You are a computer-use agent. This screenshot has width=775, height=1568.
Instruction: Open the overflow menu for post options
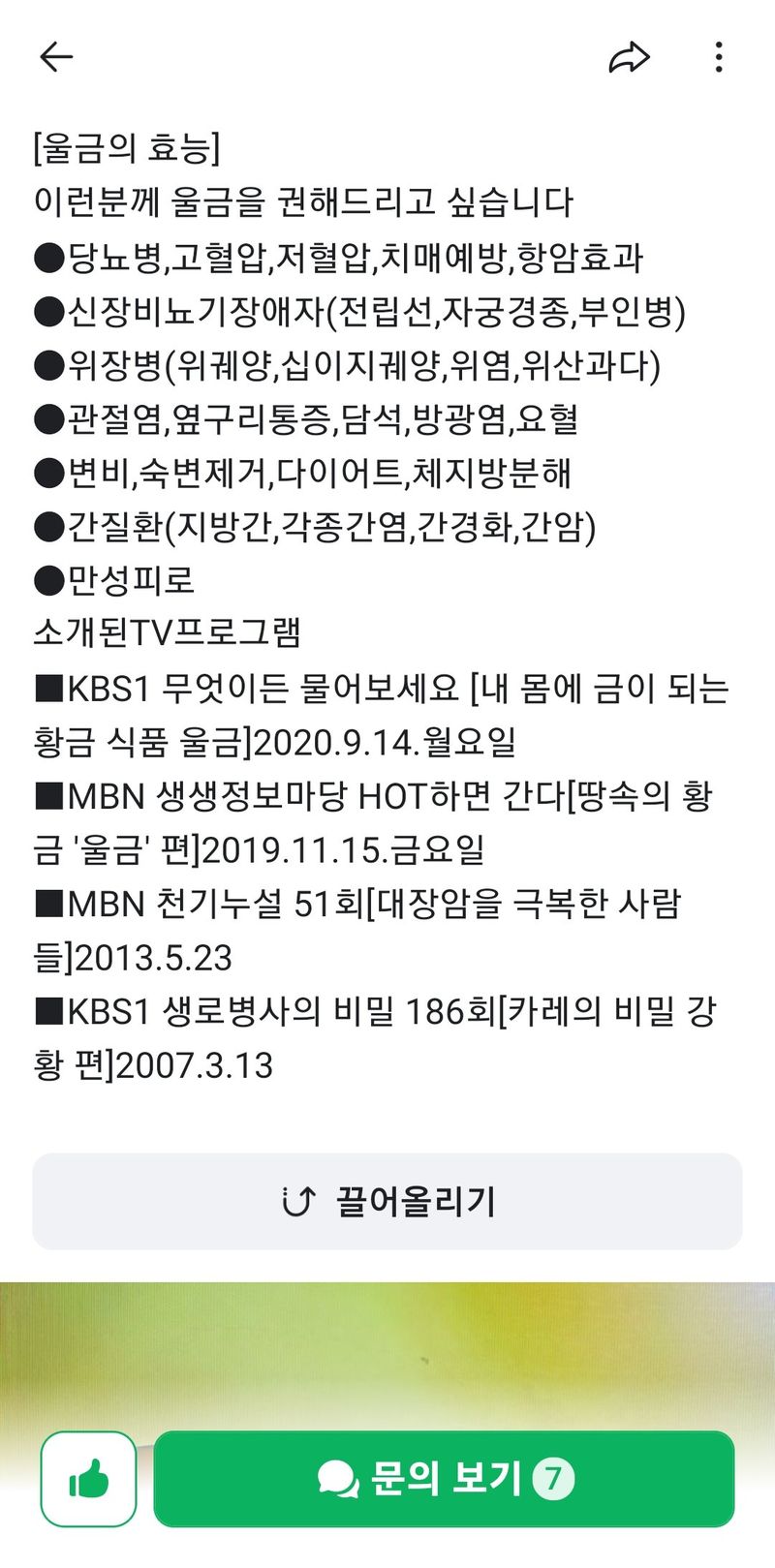tap(718, 56)
